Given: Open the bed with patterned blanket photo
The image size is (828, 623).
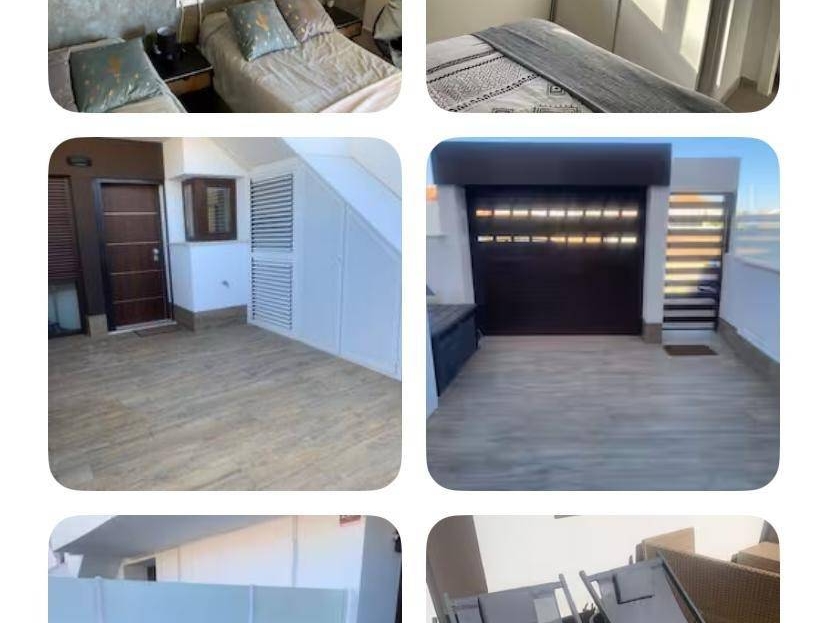Looking at the screenshot, I should (602, 55).
